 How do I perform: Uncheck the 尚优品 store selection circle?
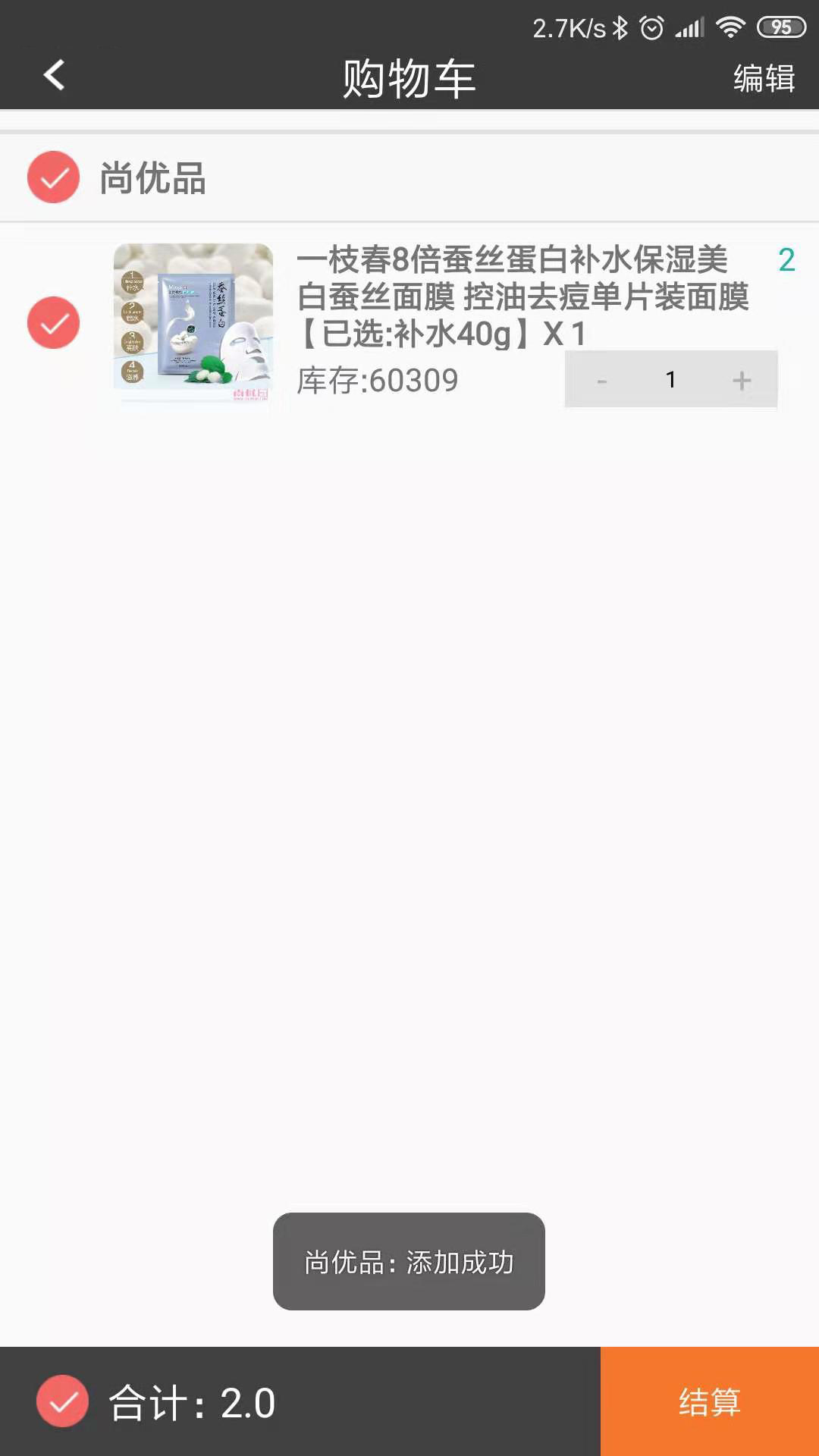click(x=53, y=177)
